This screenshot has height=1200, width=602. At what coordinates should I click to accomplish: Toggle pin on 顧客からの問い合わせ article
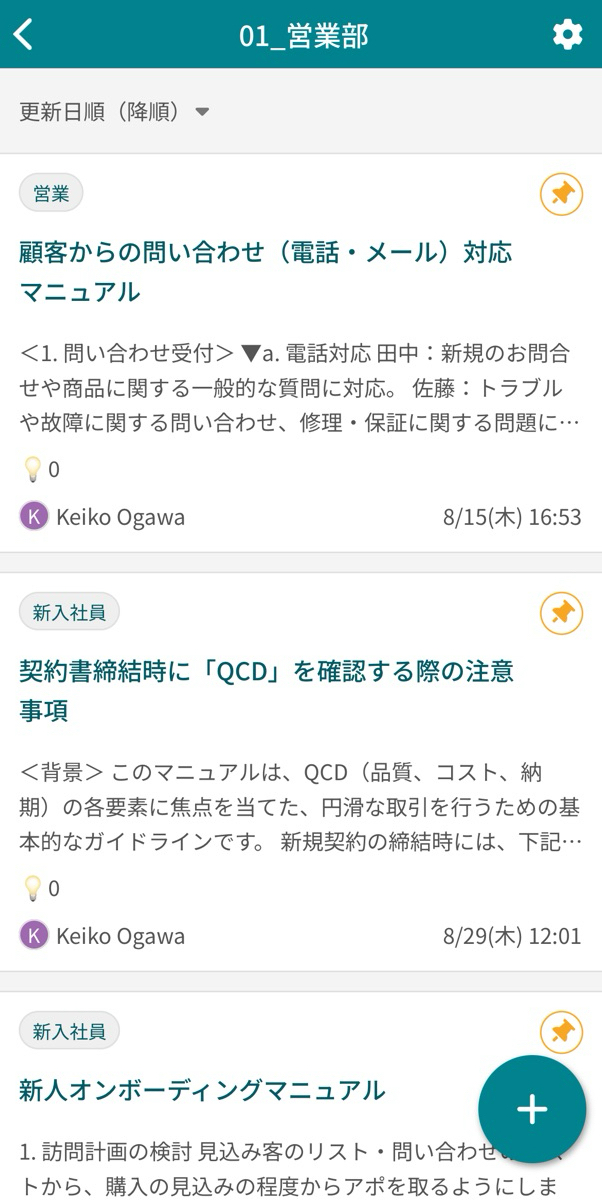pos(561,194)
